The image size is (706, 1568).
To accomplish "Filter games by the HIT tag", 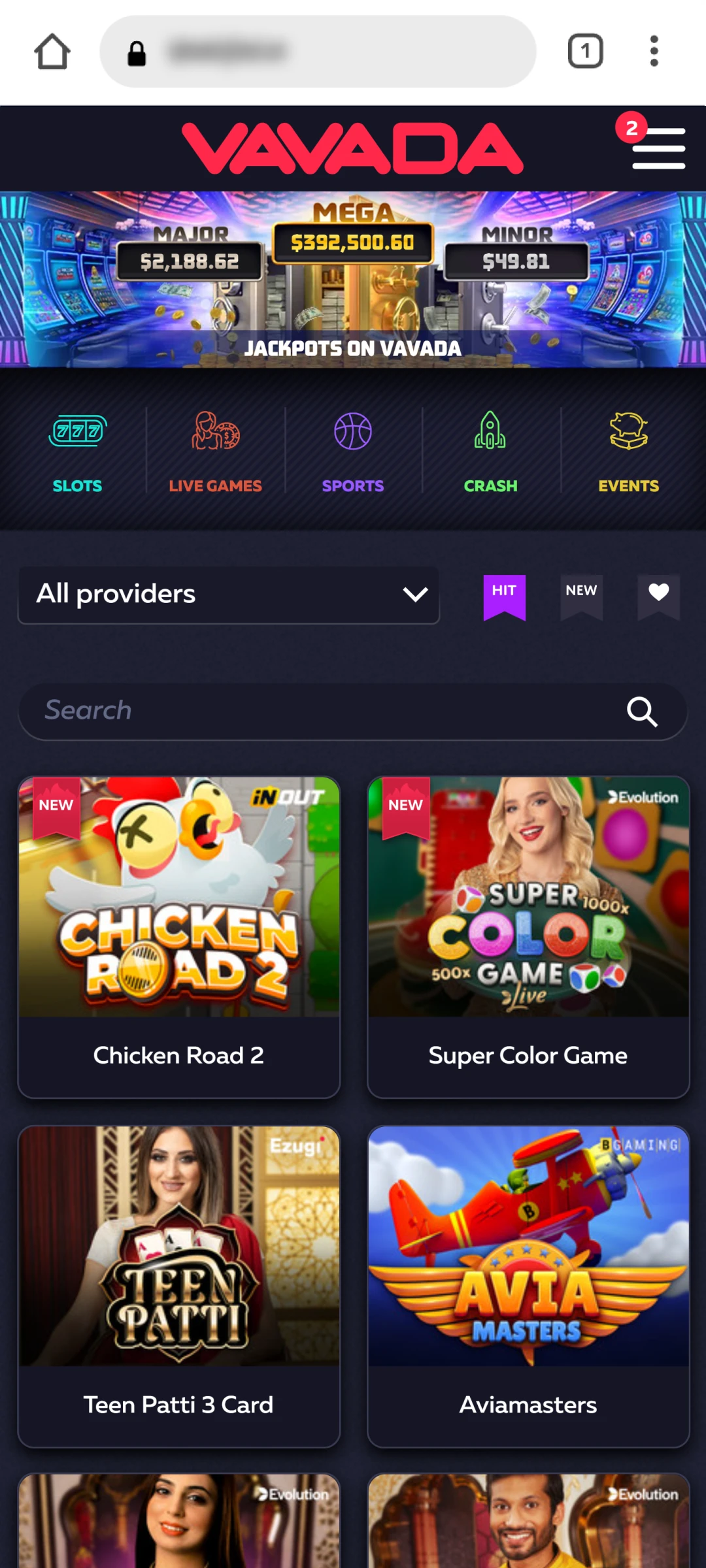I will click(504, 595).
